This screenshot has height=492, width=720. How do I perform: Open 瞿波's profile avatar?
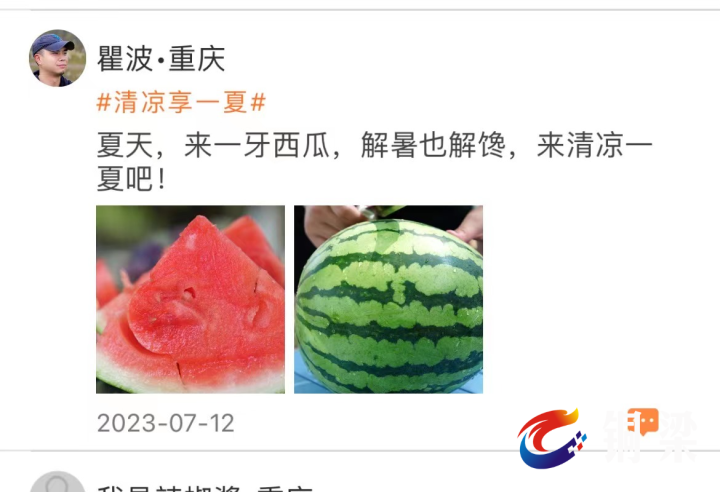[x=57, y=58]
